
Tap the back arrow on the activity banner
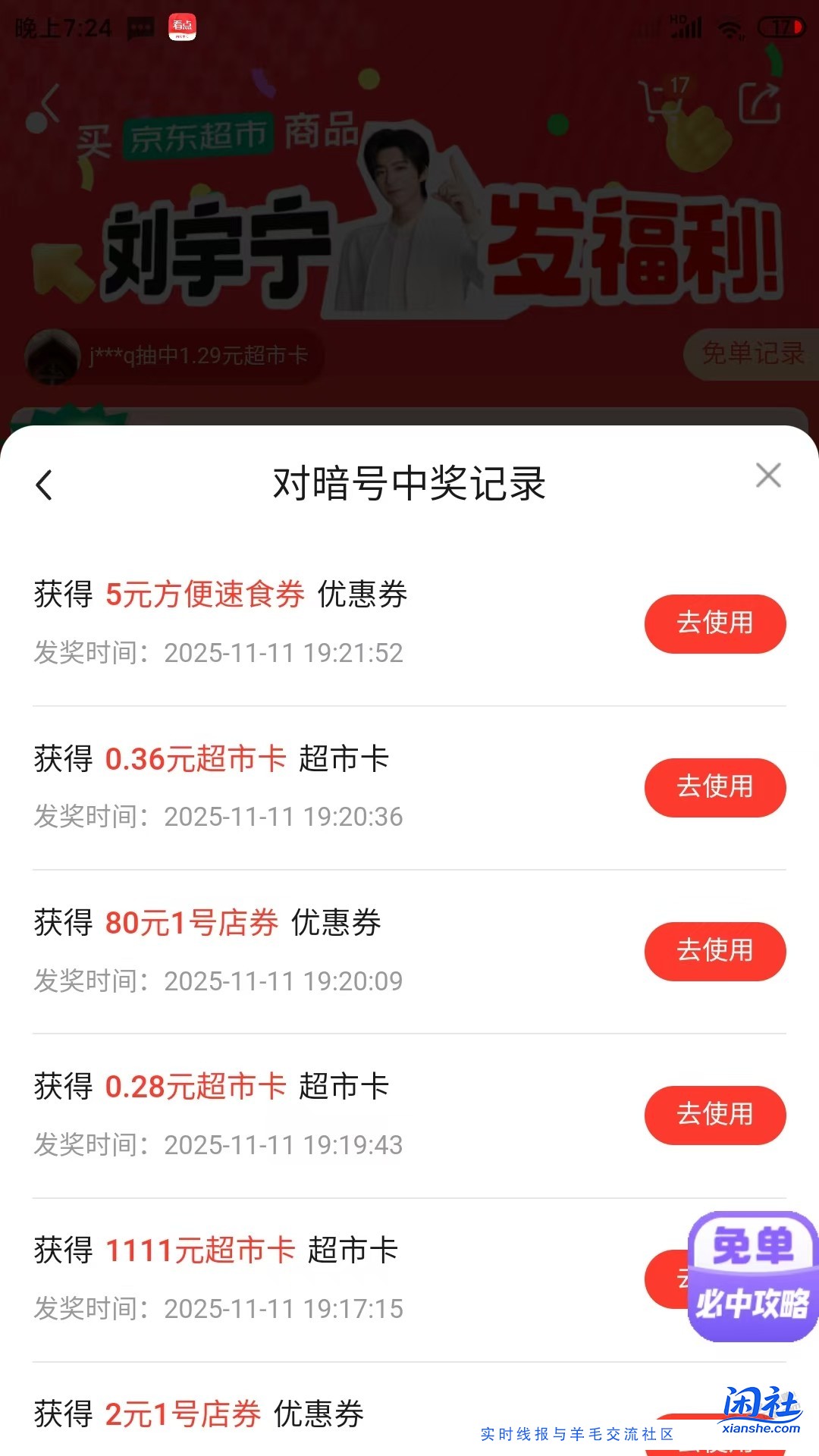[x=48, y=101]
